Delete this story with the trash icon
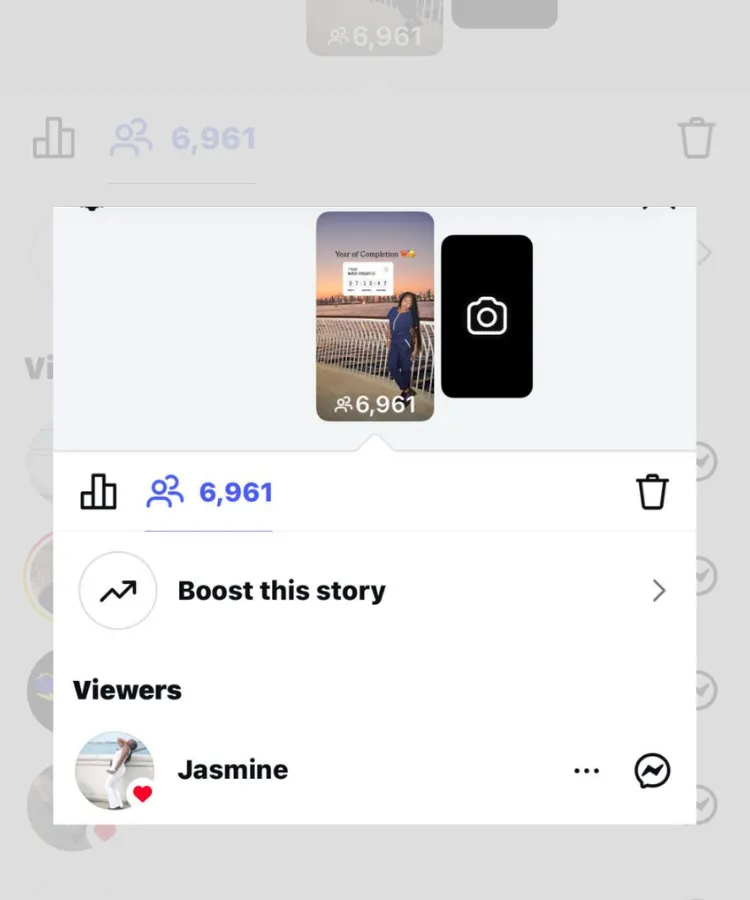 [652, 492]
